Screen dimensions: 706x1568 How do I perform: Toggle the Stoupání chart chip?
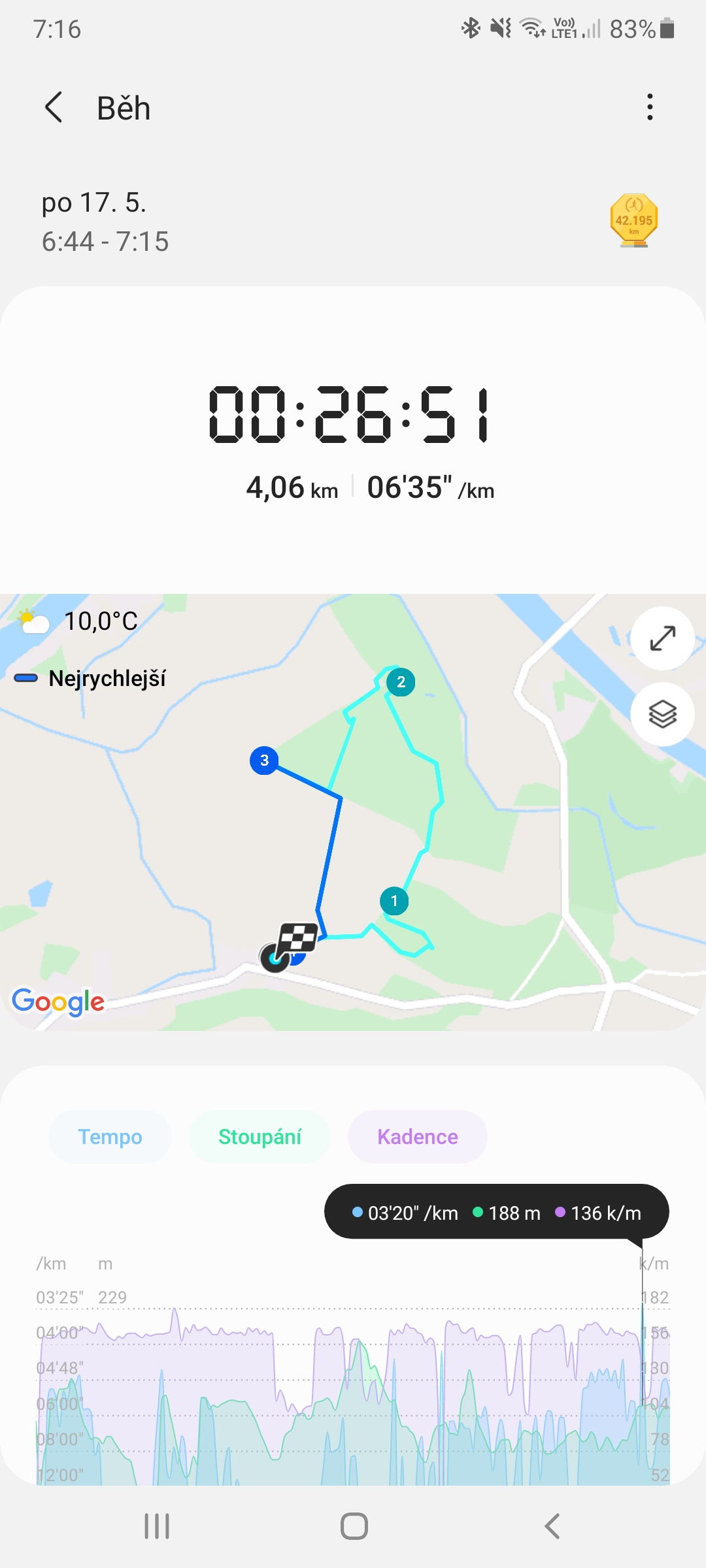tap(260, 1137)
